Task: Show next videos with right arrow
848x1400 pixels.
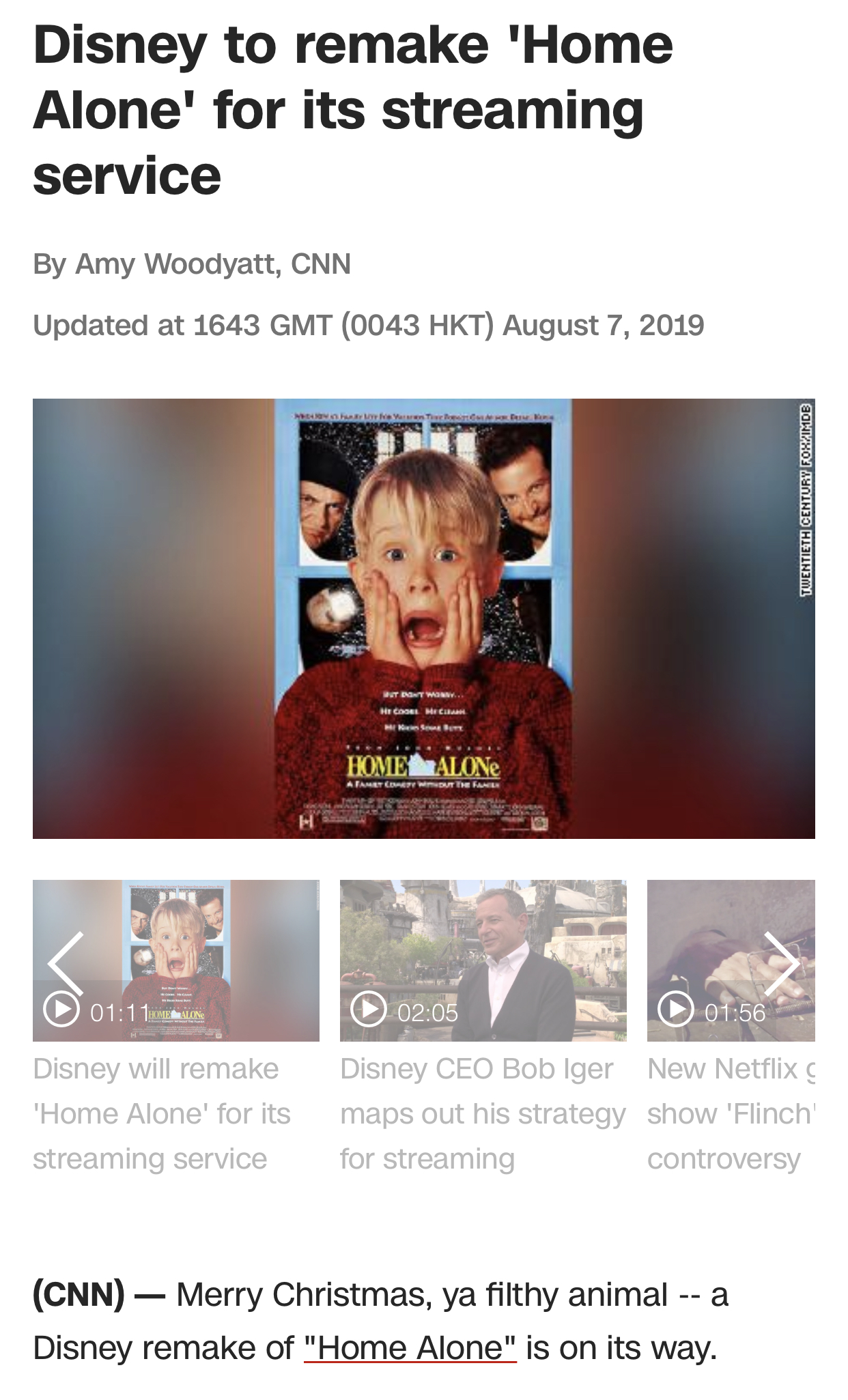Action: click(781, 963)
